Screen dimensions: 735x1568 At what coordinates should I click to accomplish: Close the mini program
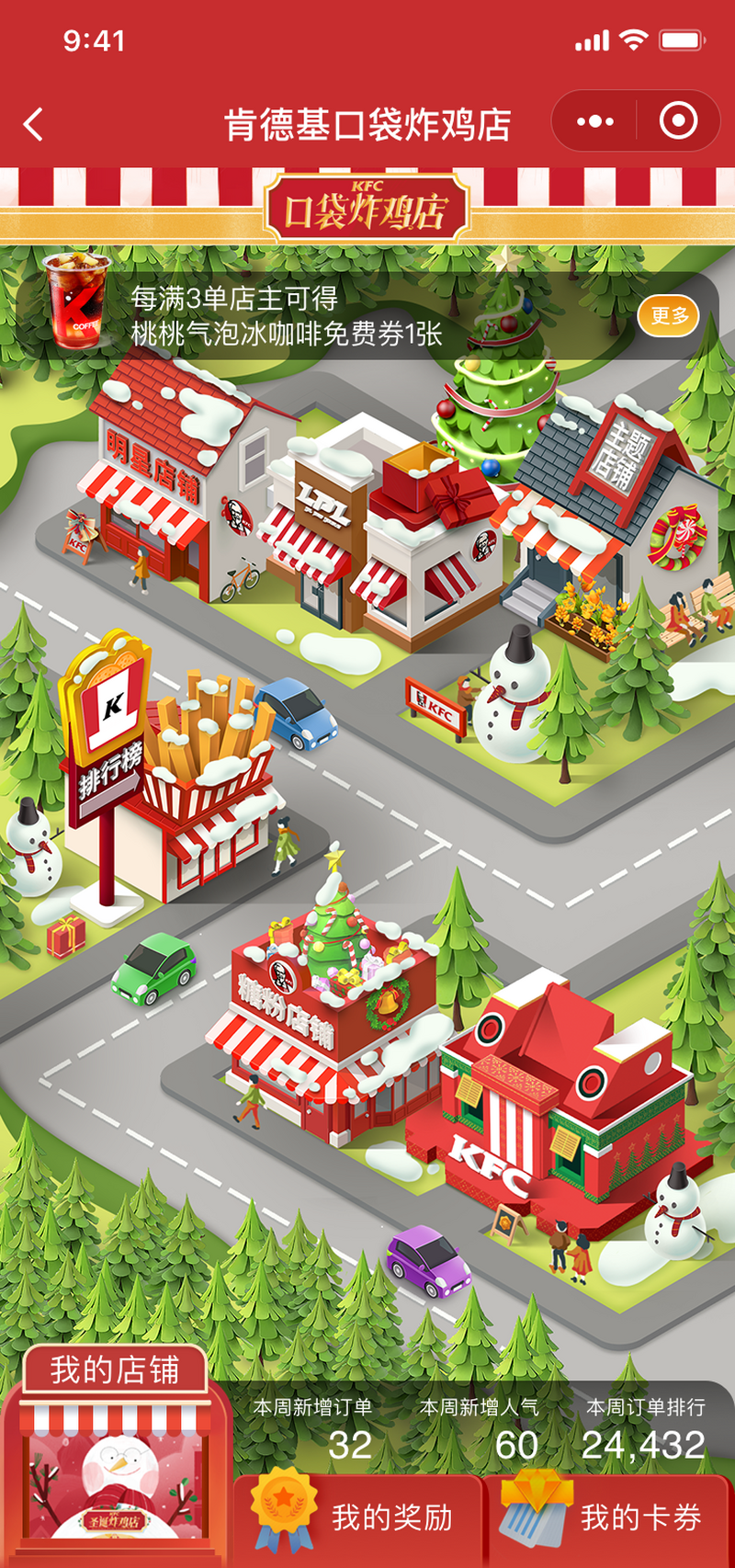click(x=678, y=121)
